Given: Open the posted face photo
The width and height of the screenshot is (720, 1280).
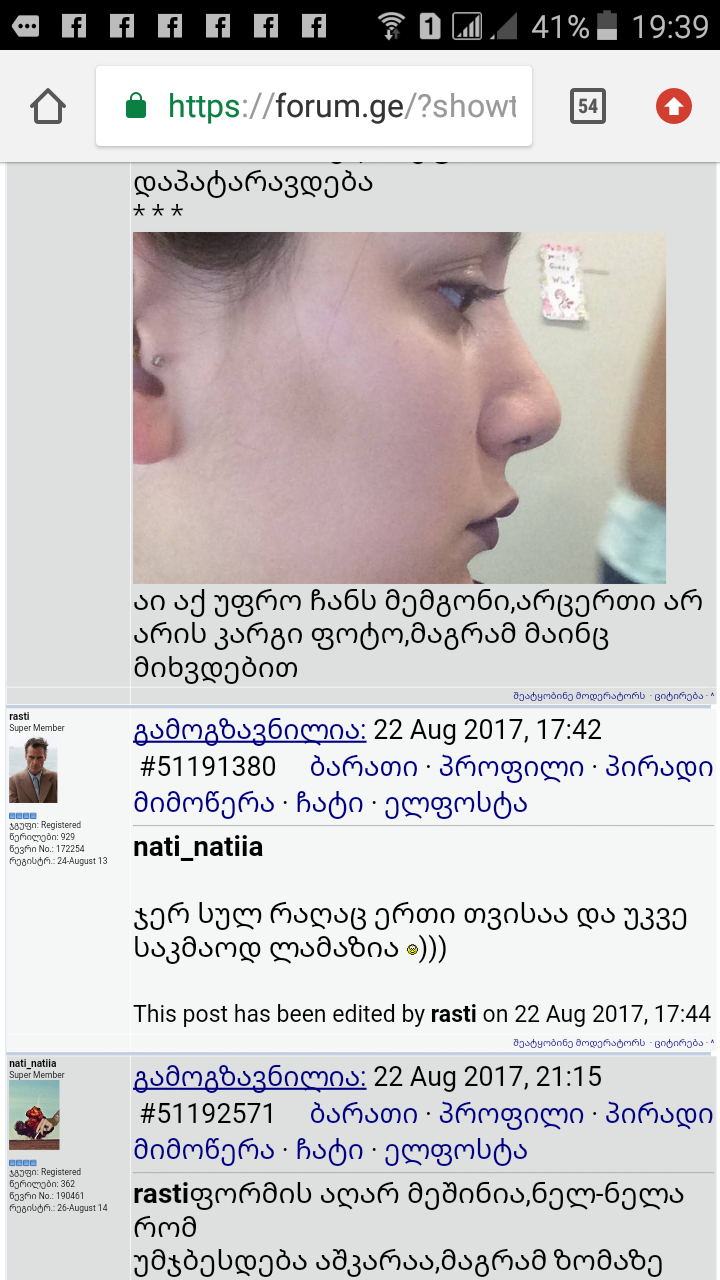Looking at the screenshot, I should 399,408.
